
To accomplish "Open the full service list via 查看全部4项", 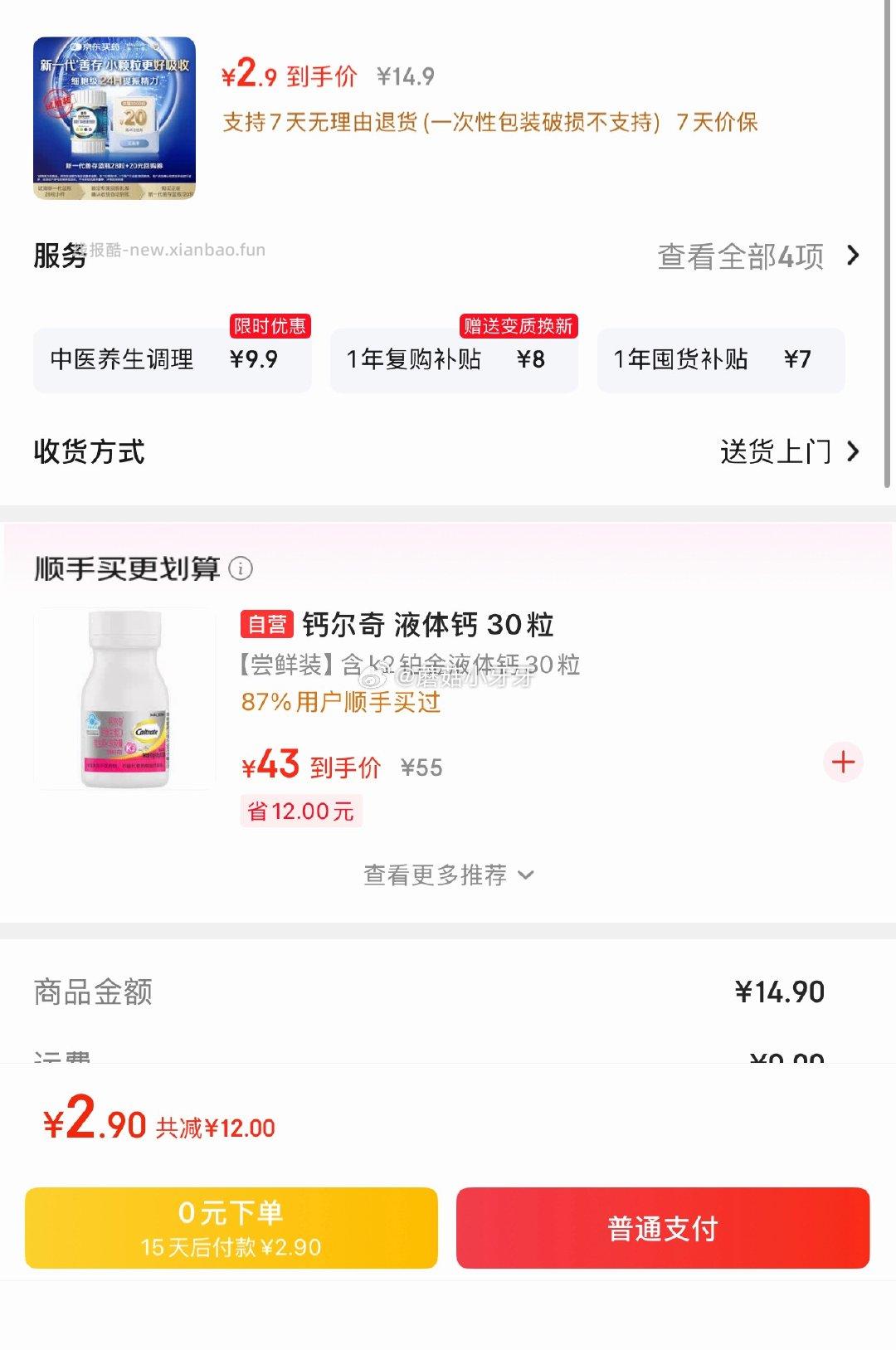I will click(738, 256).
